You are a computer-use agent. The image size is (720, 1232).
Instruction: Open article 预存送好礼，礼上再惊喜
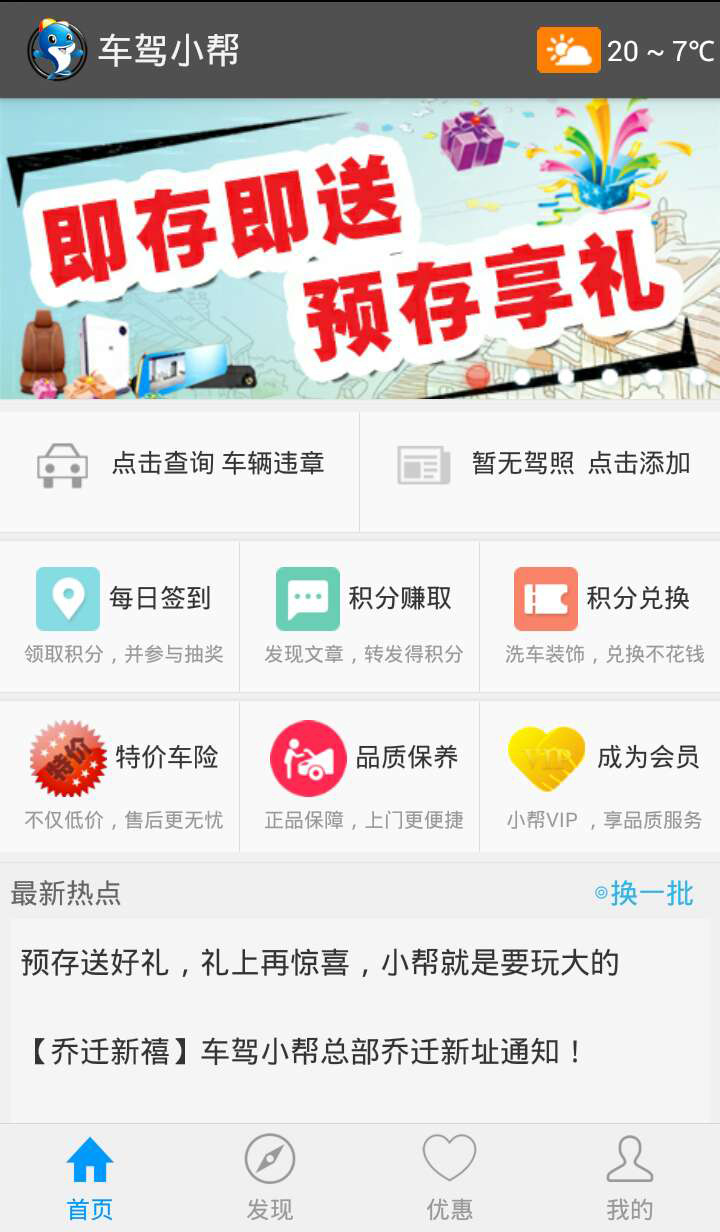(320, 963)
